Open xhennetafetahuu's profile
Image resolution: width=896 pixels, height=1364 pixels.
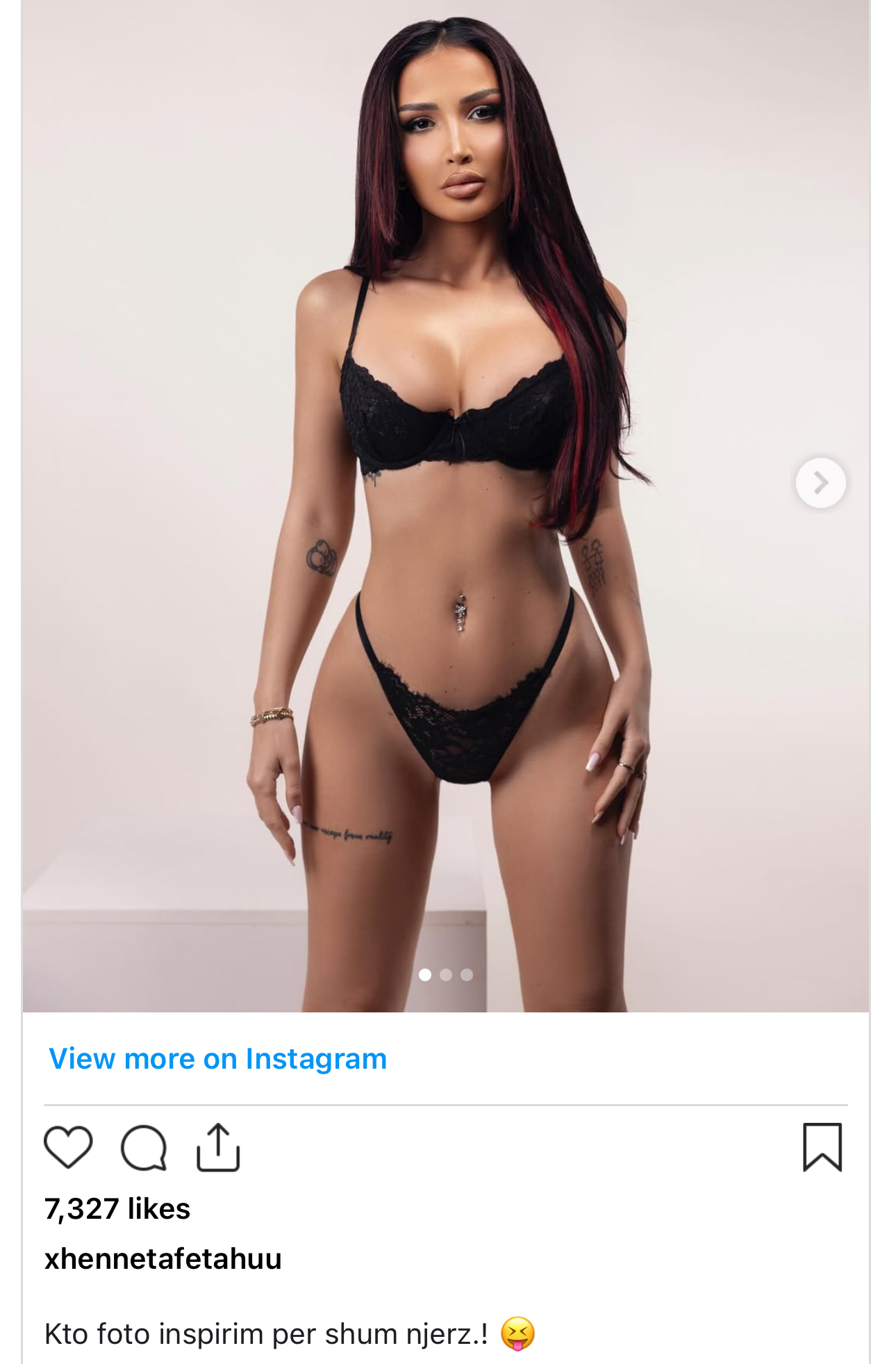[x=163, y=1258]
